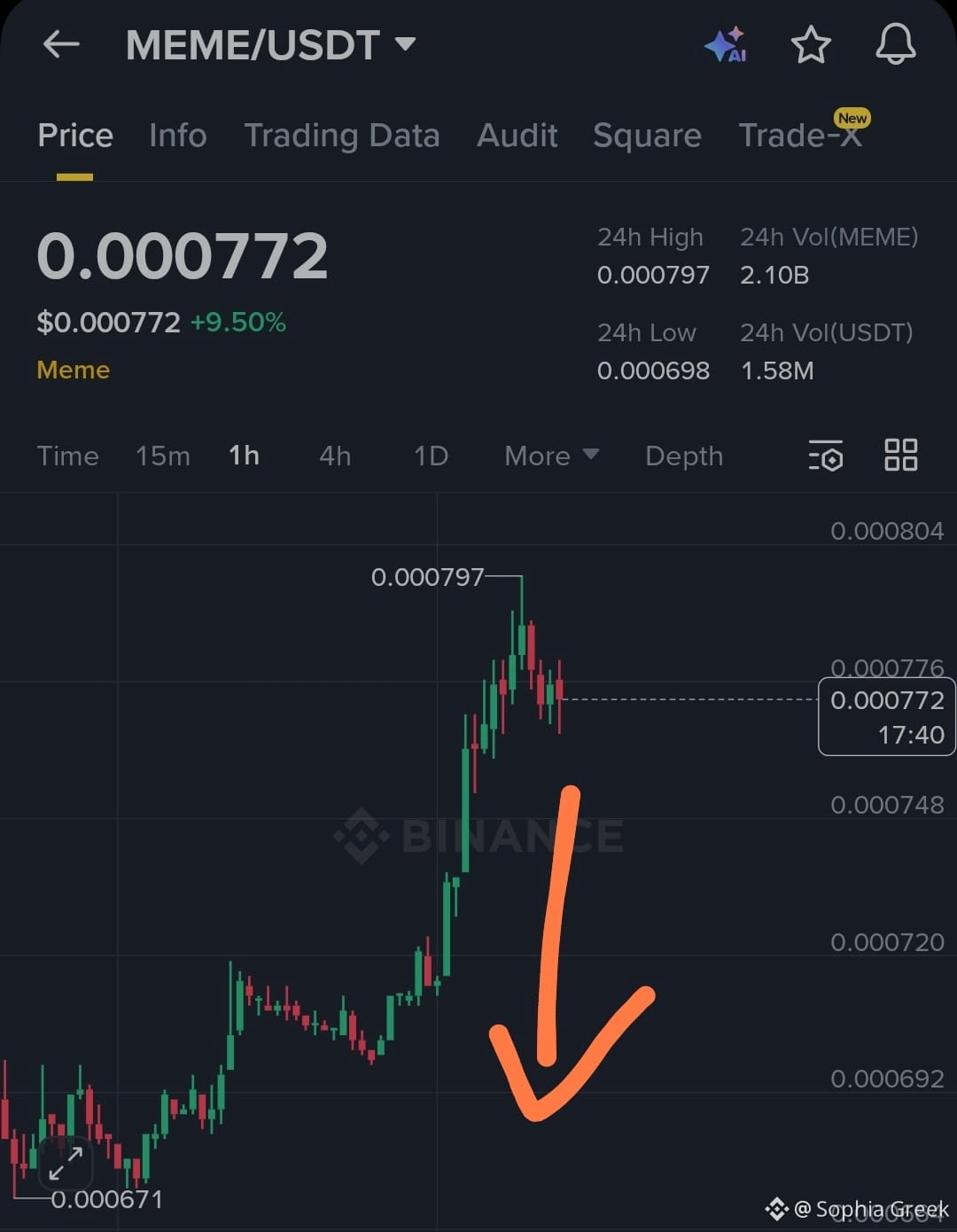Open the Trade-X tab

799,136
